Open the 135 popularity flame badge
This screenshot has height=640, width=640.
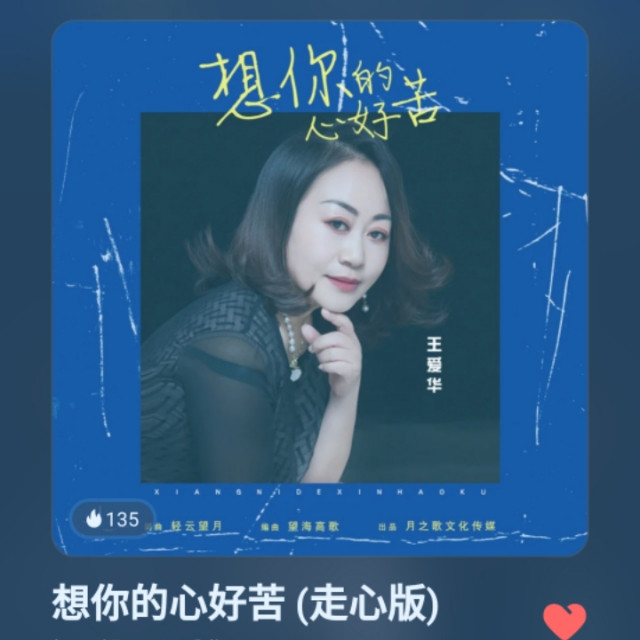pyautogui.click(x=112, y=519)
